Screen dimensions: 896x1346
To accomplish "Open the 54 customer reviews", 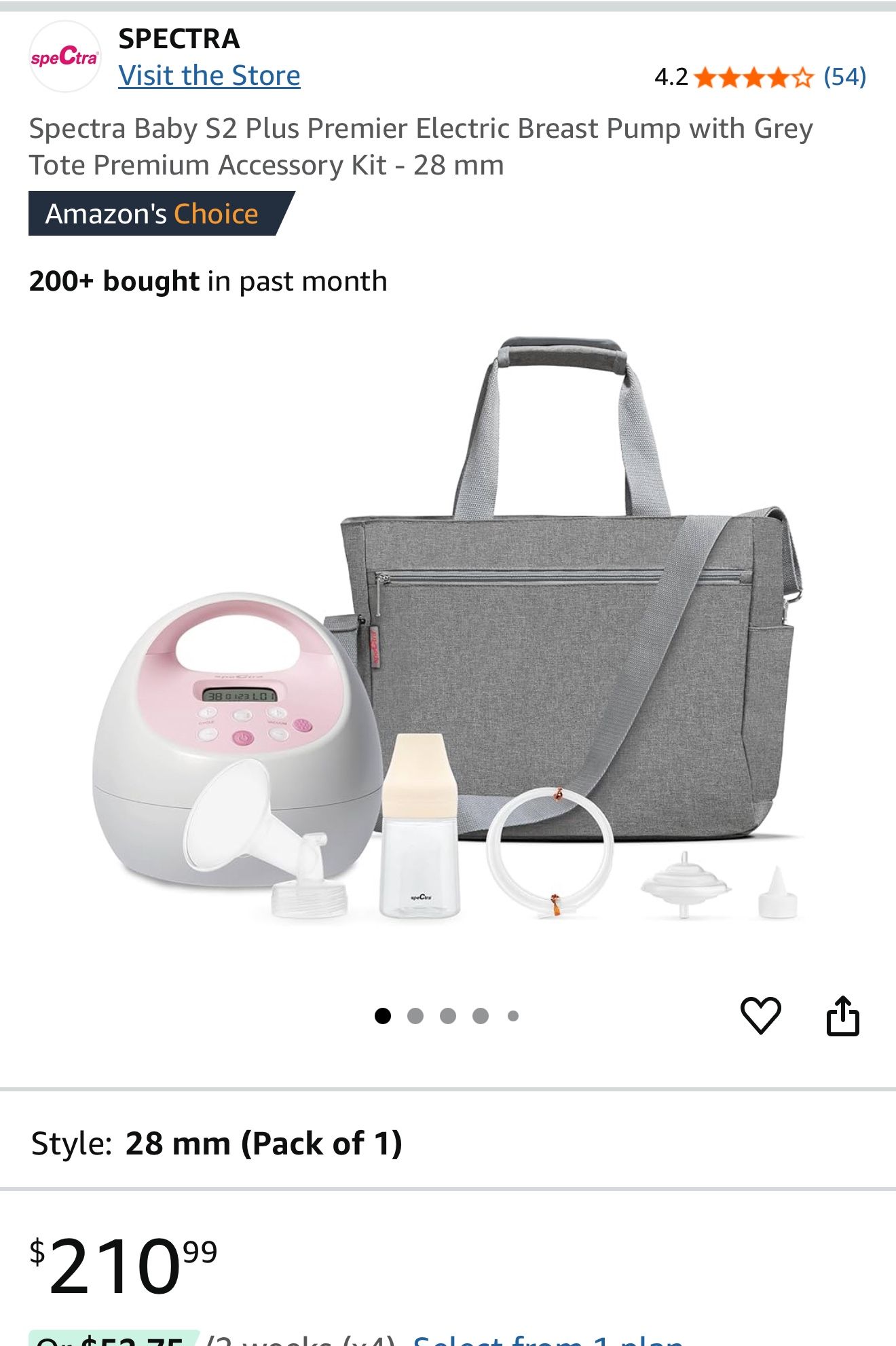I will [x=844, y=77].
